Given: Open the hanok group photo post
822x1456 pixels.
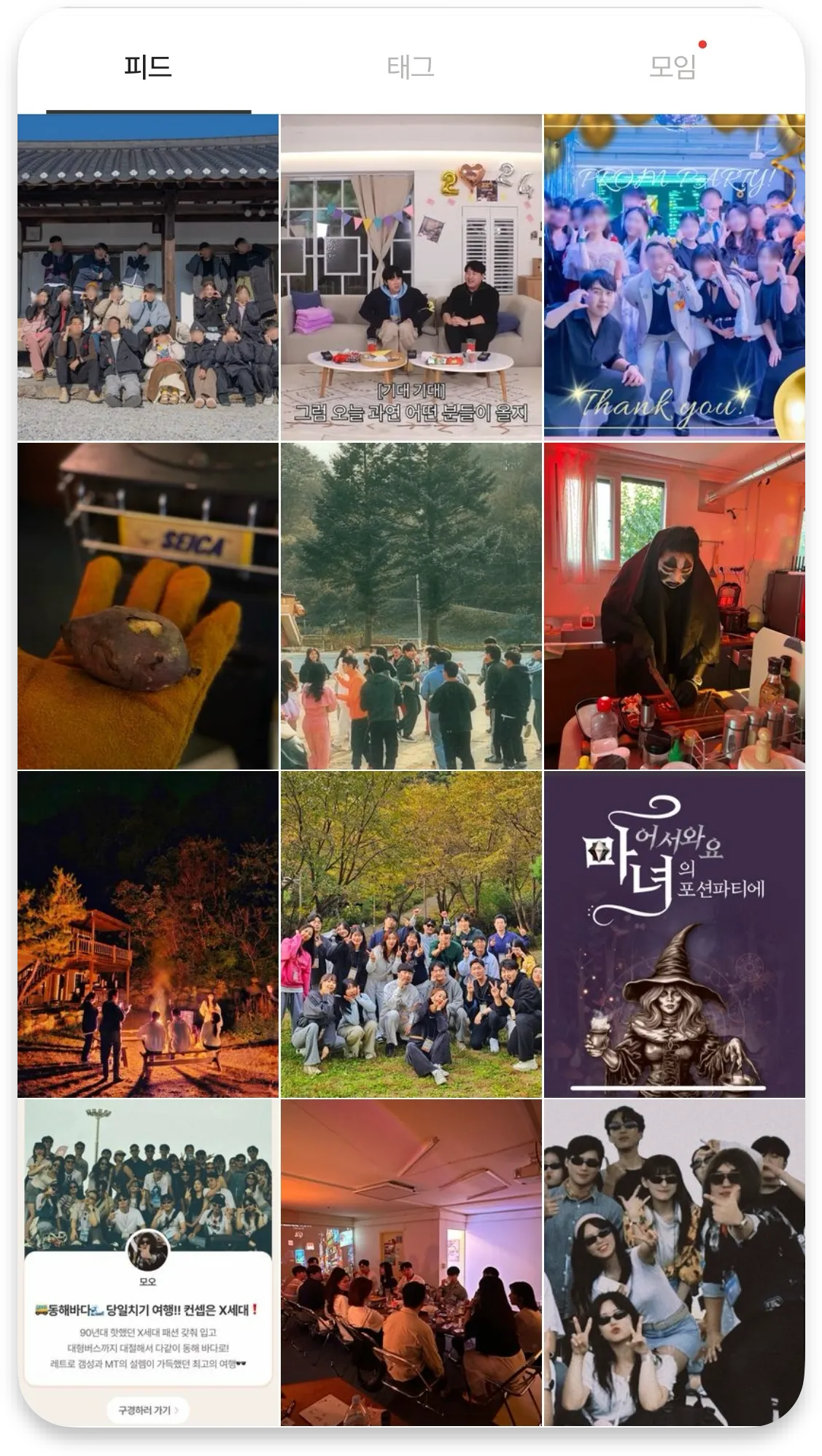Looking at the screenshot, I should coord(148,277).
